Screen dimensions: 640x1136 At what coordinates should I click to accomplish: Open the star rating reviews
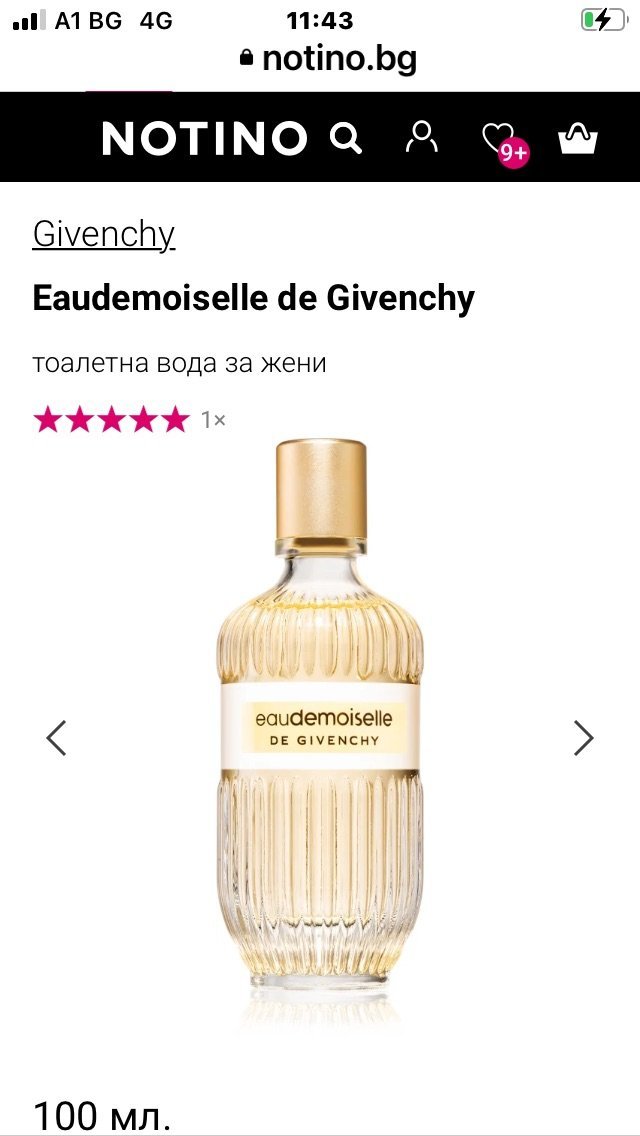click(111, 420)
